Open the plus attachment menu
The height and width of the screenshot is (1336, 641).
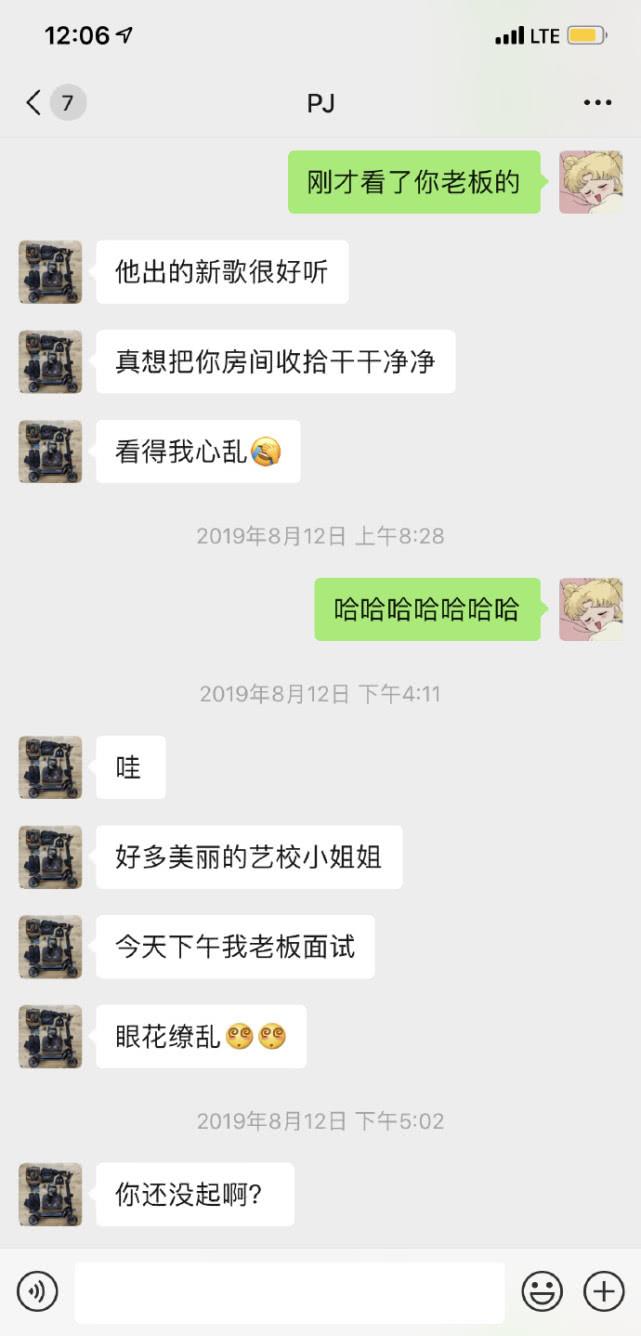pyautogui.click(x=603, y=1292)
